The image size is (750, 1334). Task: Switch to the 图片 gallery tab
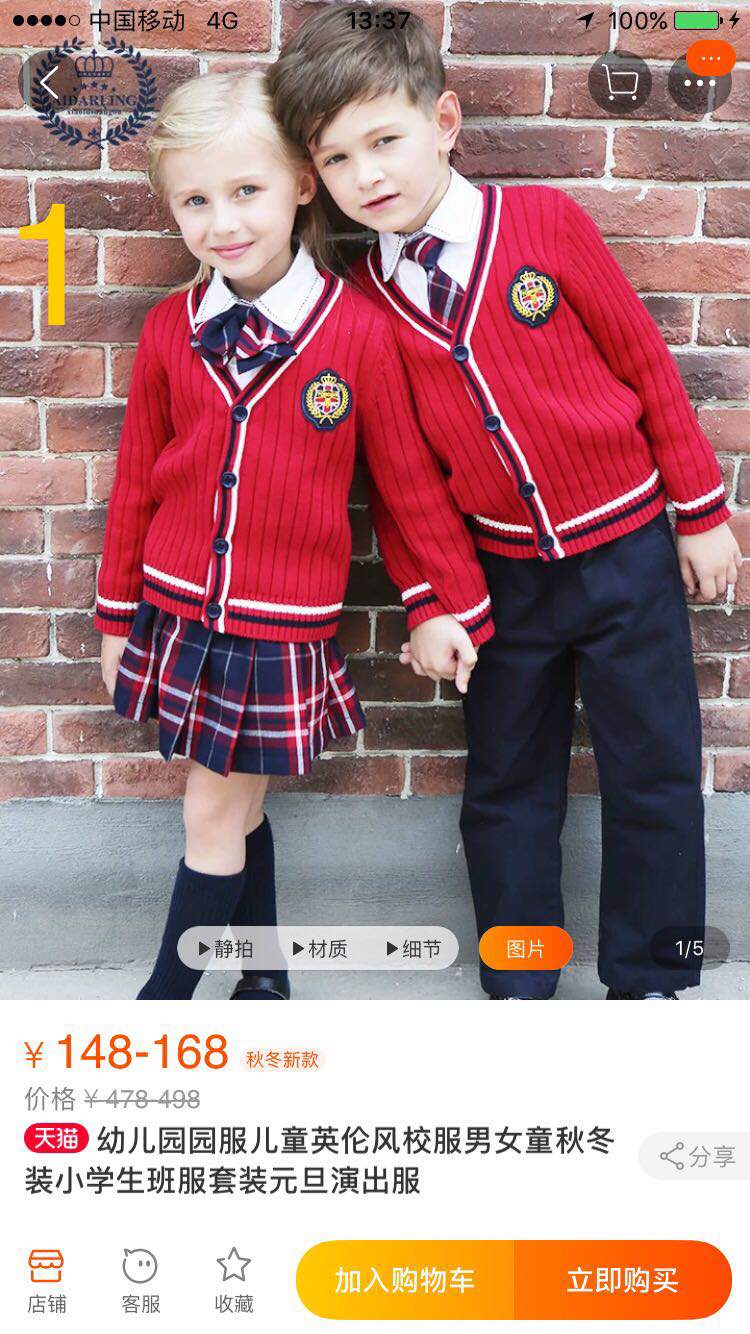click(x=525, y=948)
